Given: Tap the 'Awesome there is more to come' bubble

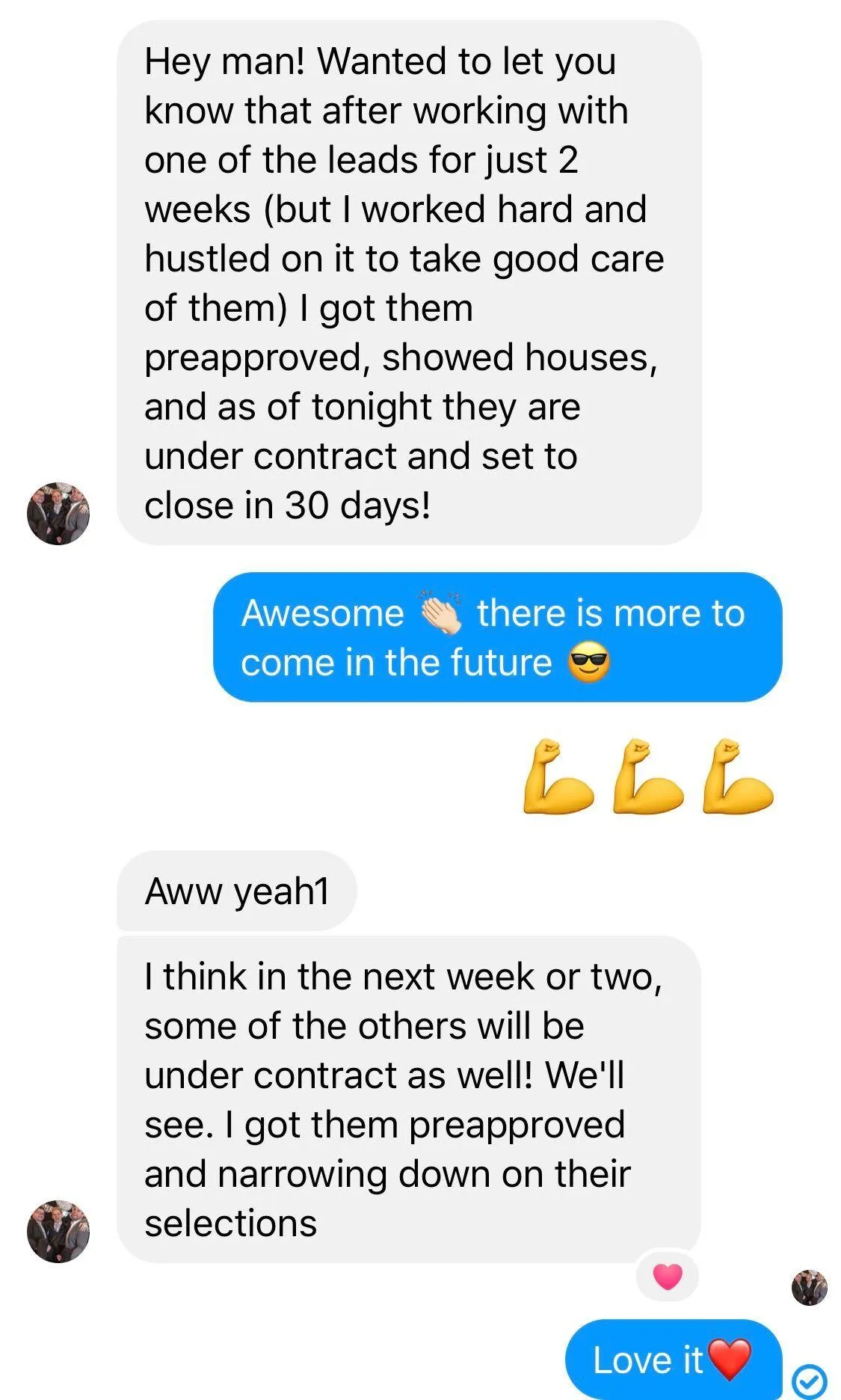Looking at the screenshot, I should 498,637.
